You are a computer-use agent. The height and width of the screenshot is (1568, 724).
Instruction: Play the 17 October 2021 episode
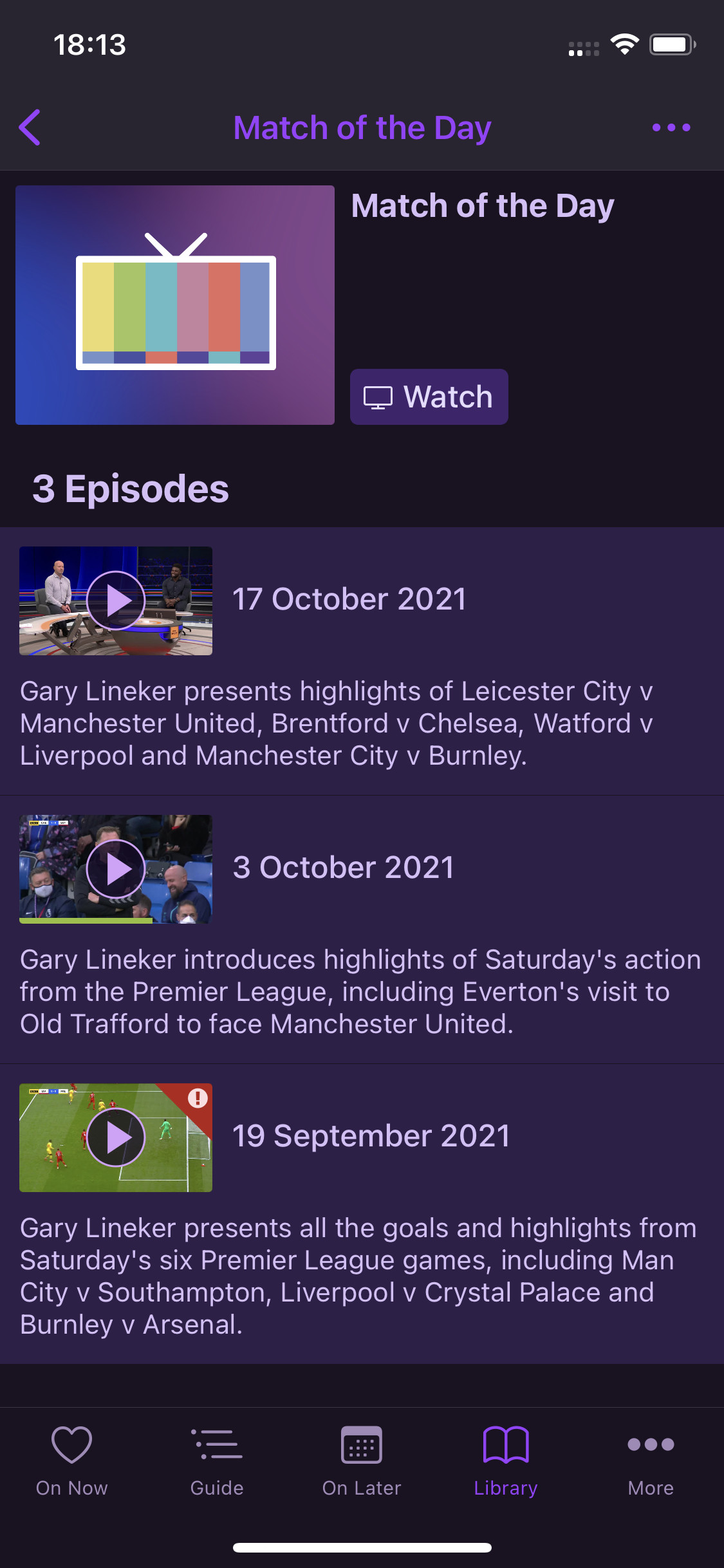coord(116,601)
